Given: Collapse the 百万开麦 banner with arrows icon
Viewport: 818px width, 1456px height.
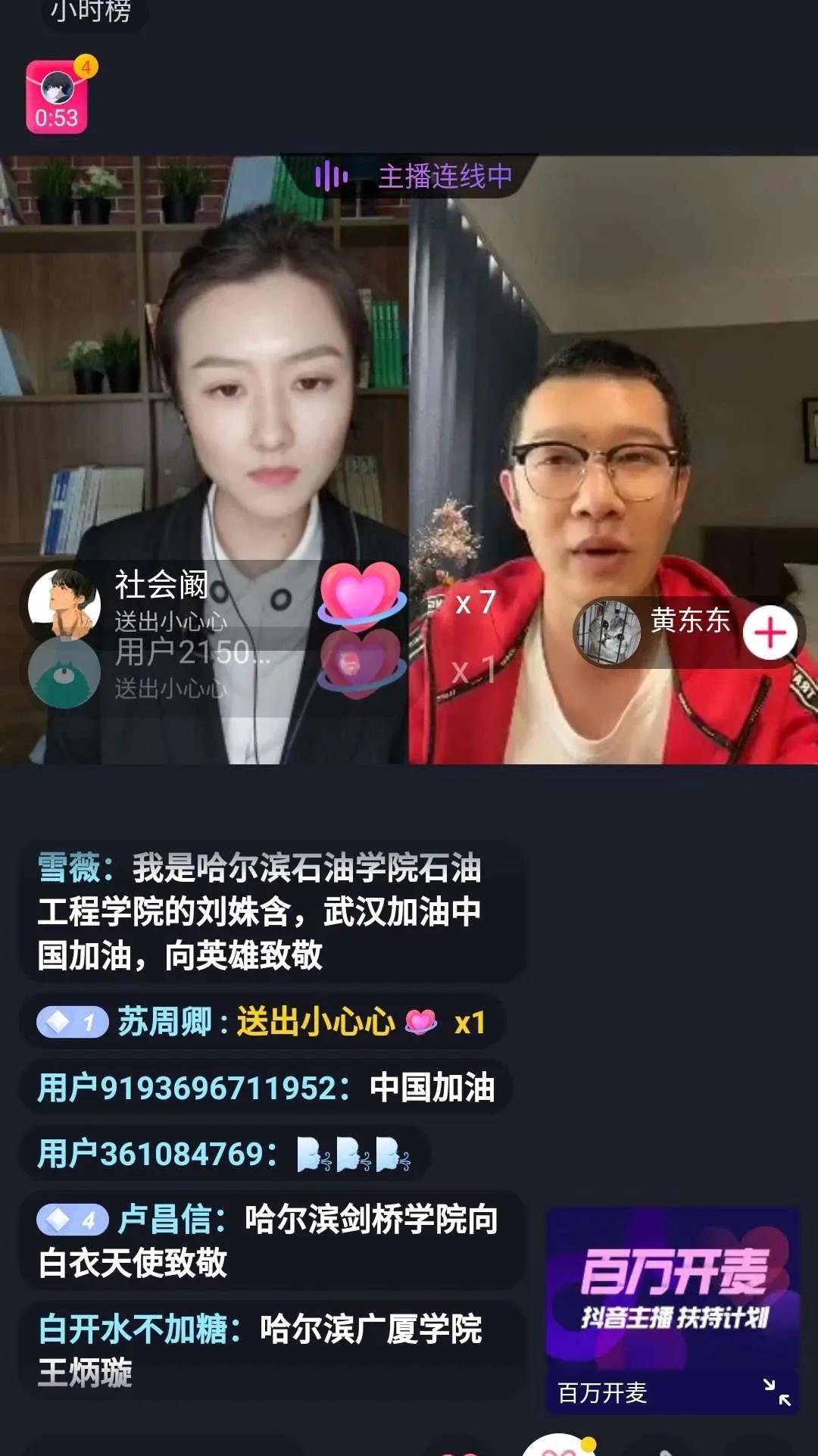Looking at the screenshot, I should pos(777,1392).
